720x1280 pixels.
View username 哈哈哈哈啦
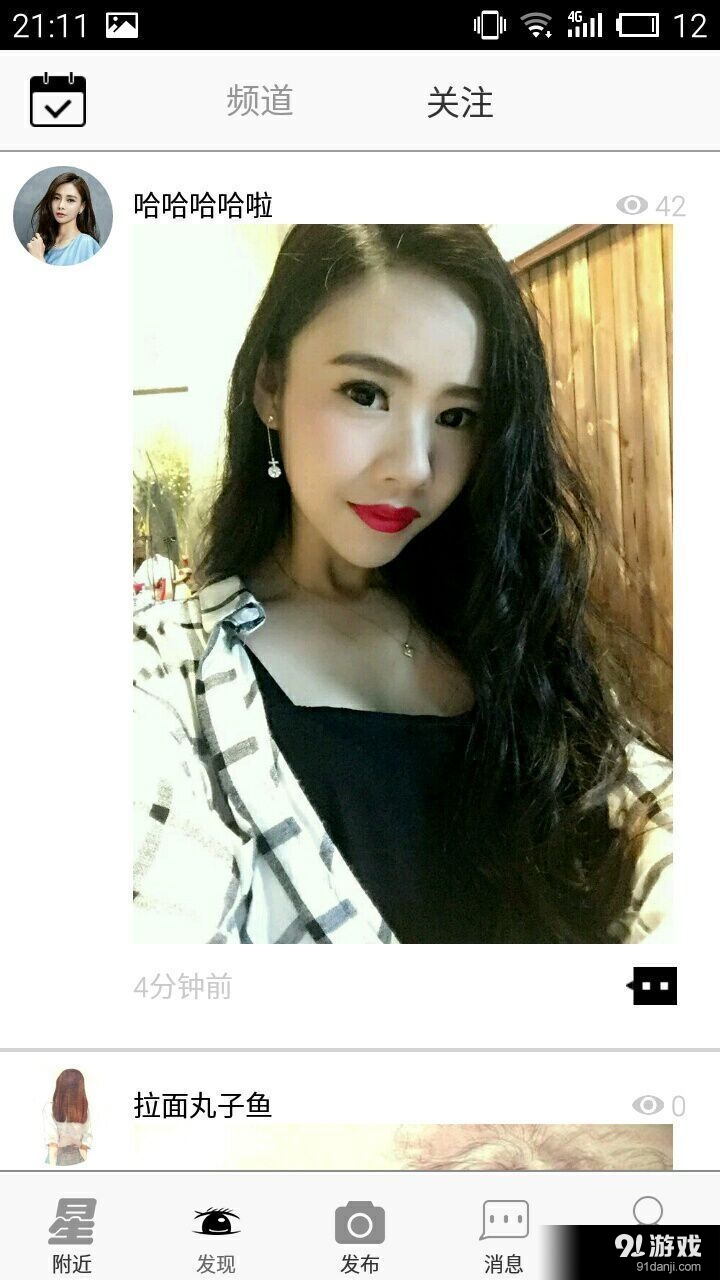click(x=203, y=206)
